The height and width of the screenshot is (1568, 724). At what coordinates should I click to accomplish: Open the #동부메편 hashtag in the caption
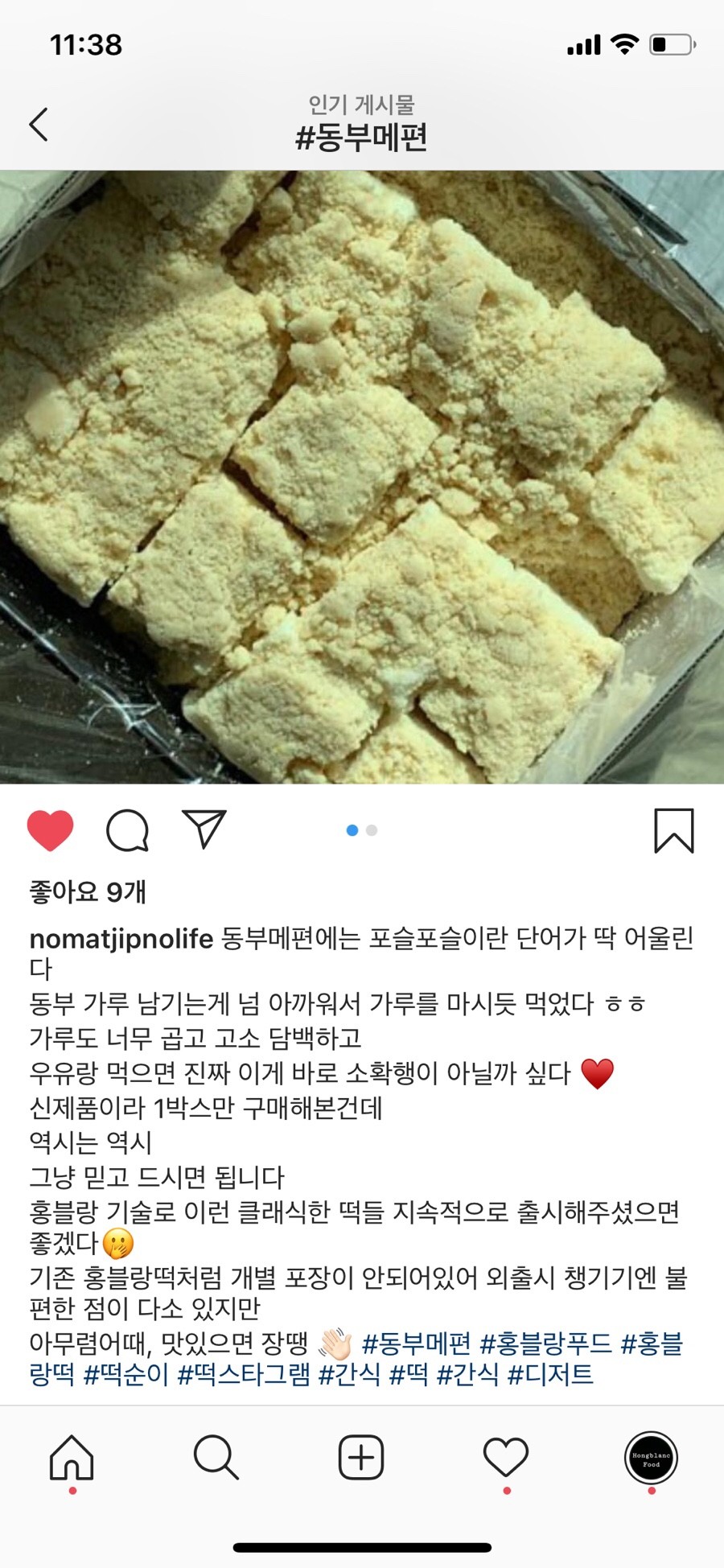[416, 1344]
